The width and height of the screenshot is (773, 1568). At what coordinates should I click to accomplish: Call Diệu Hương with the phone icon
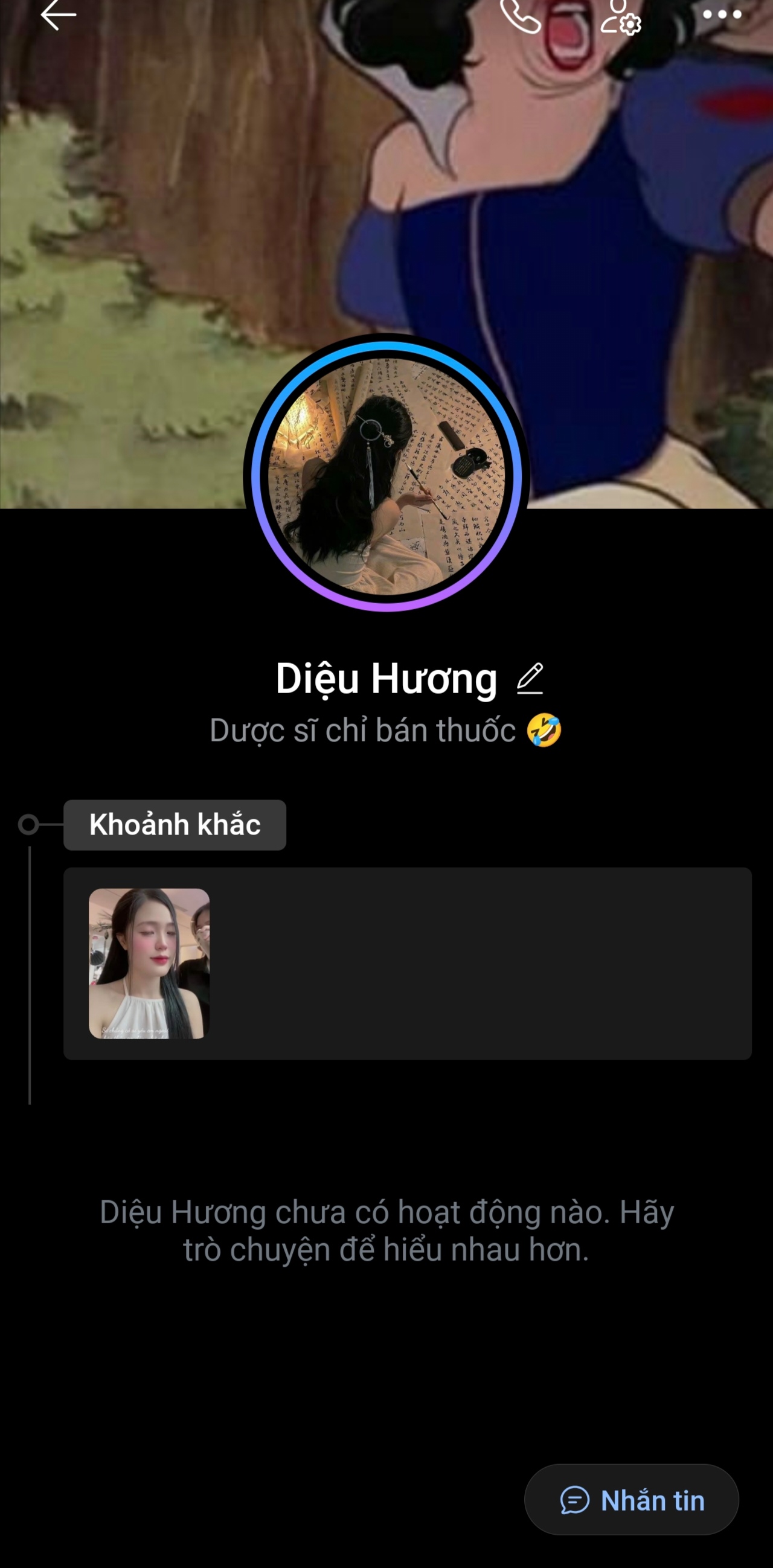pos(520,16)
